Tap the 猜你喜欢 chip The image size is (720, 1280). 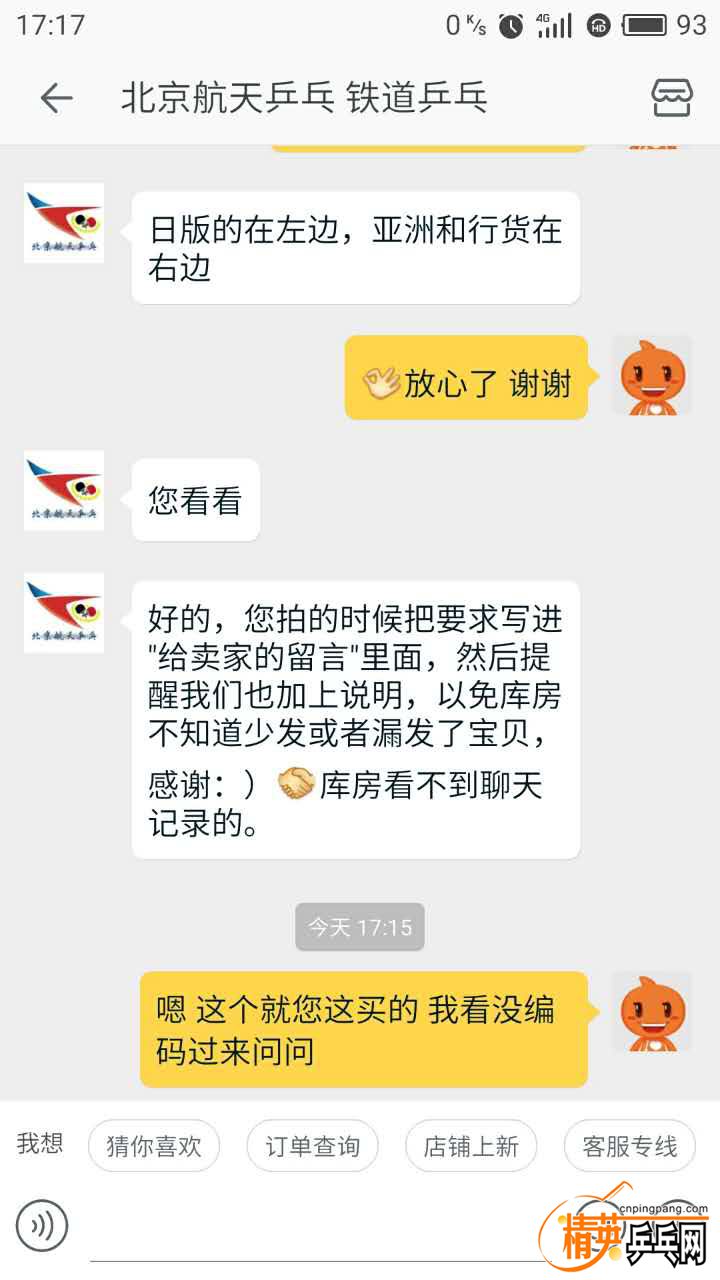tap(154, 1146)
